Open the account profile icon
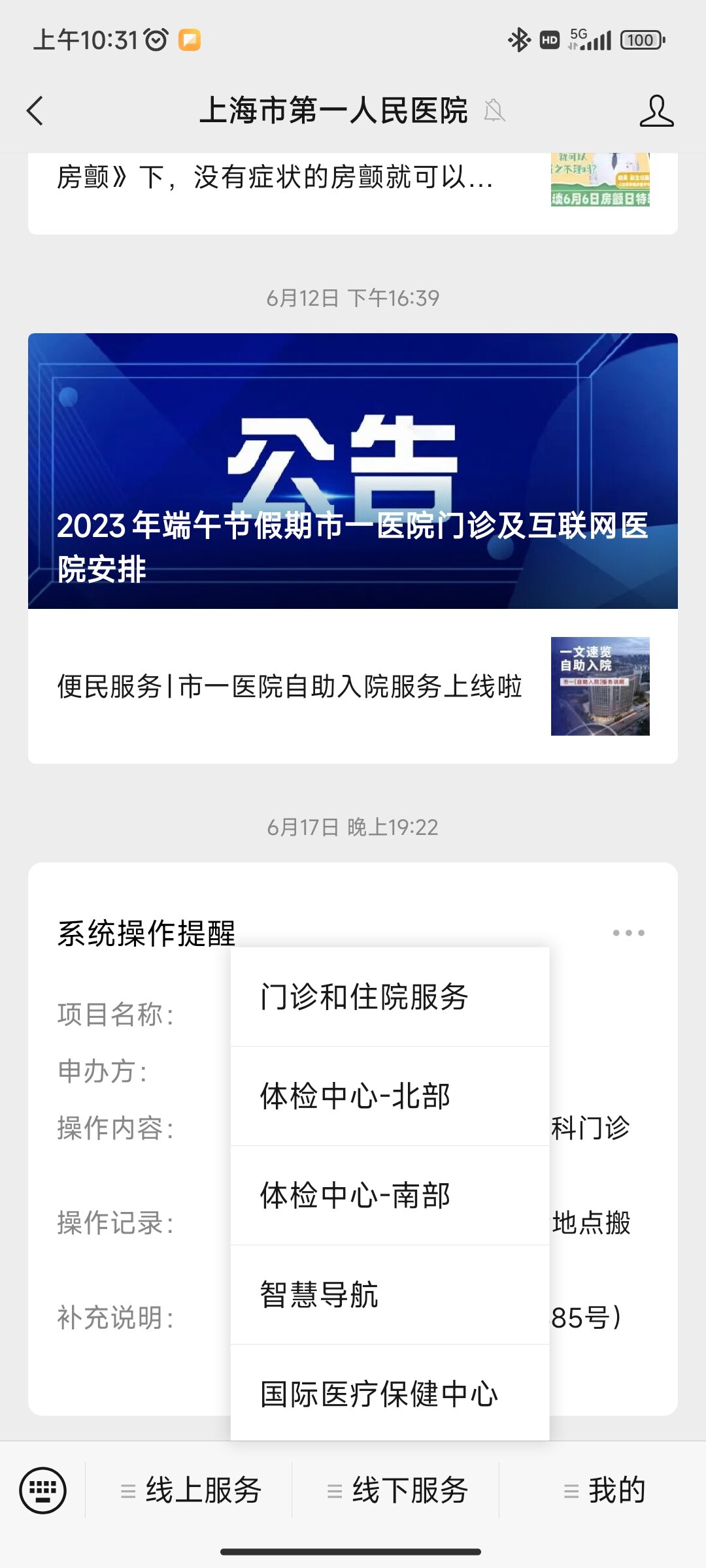706x1568 pixels. 656,110
